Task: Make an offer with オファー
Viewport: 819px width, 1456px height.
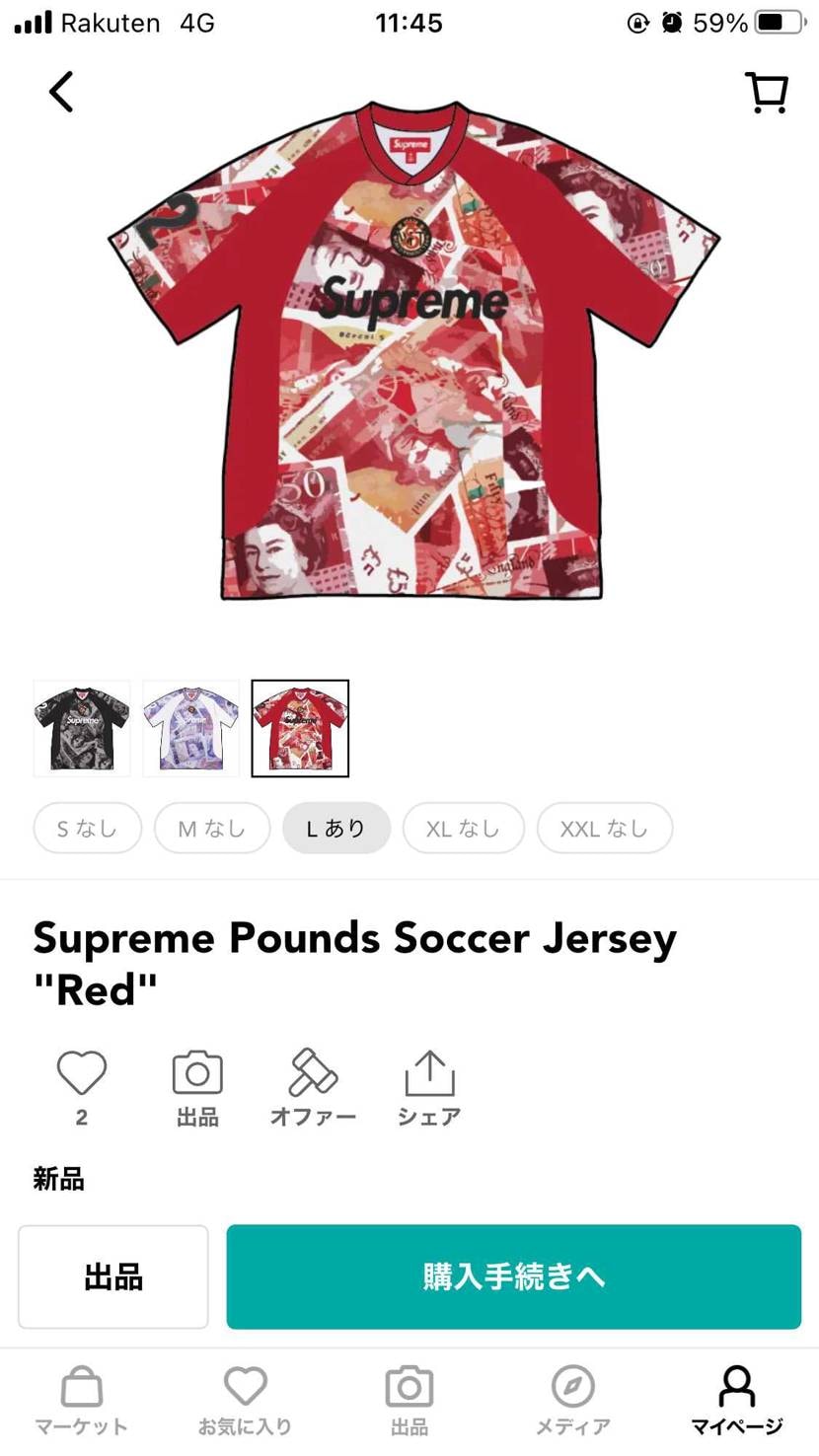Action: 313,1085
